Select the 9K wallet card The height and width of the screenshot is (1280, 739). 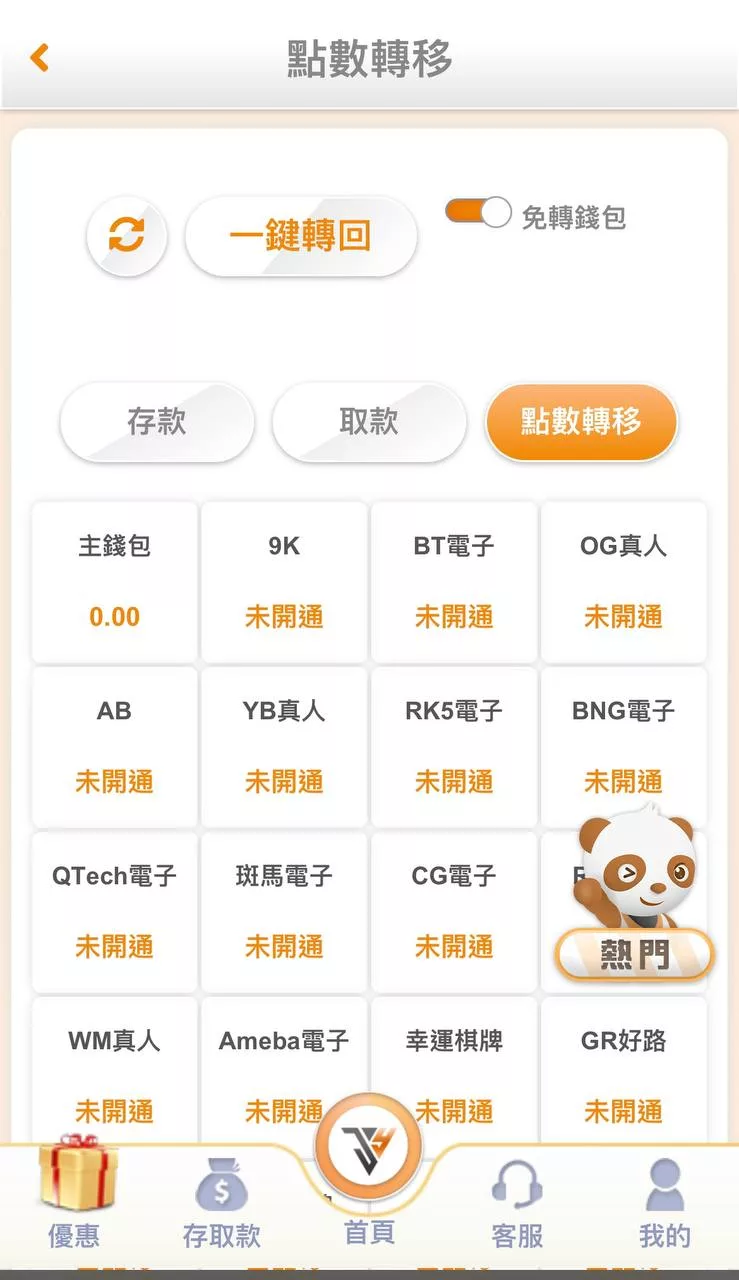(284, 582)
